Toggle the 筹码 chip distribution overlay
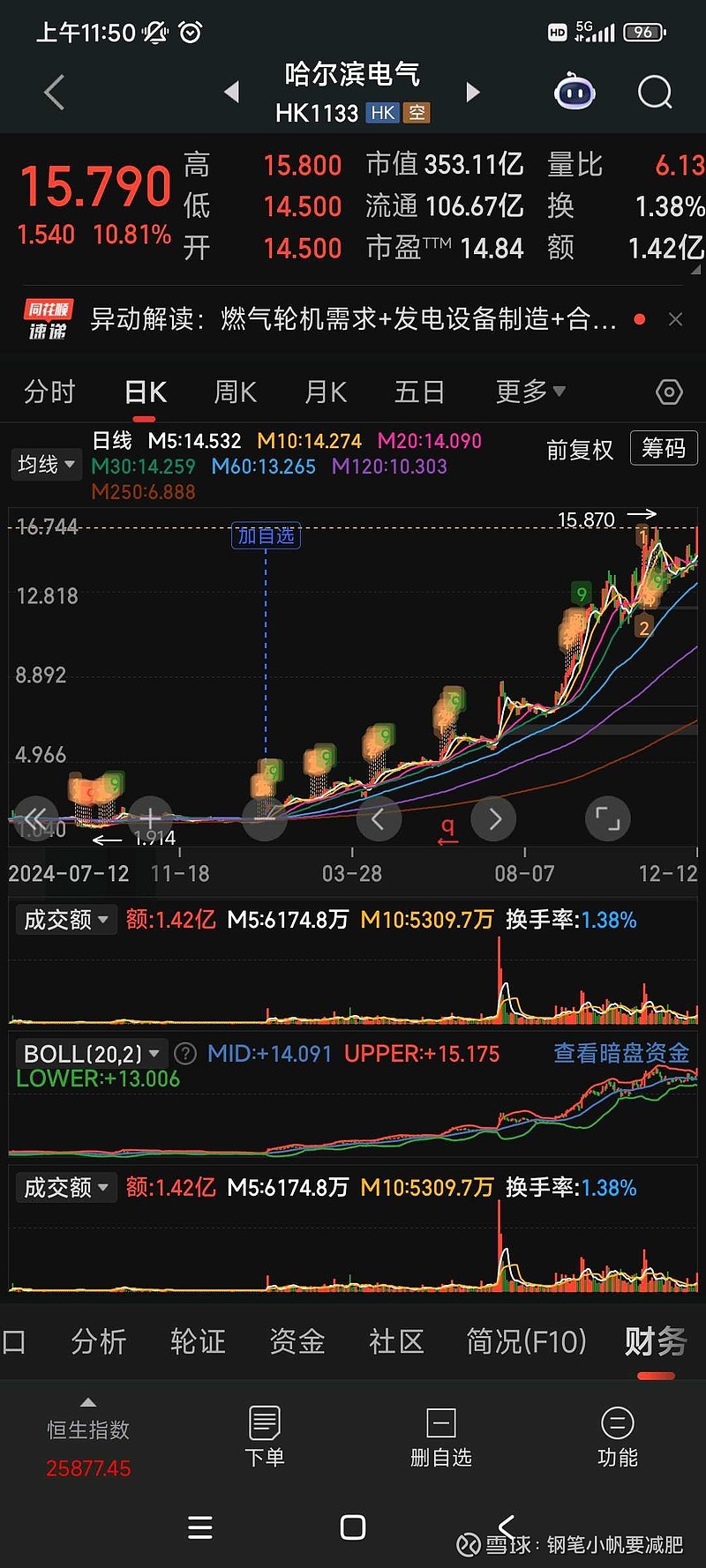 663,448
